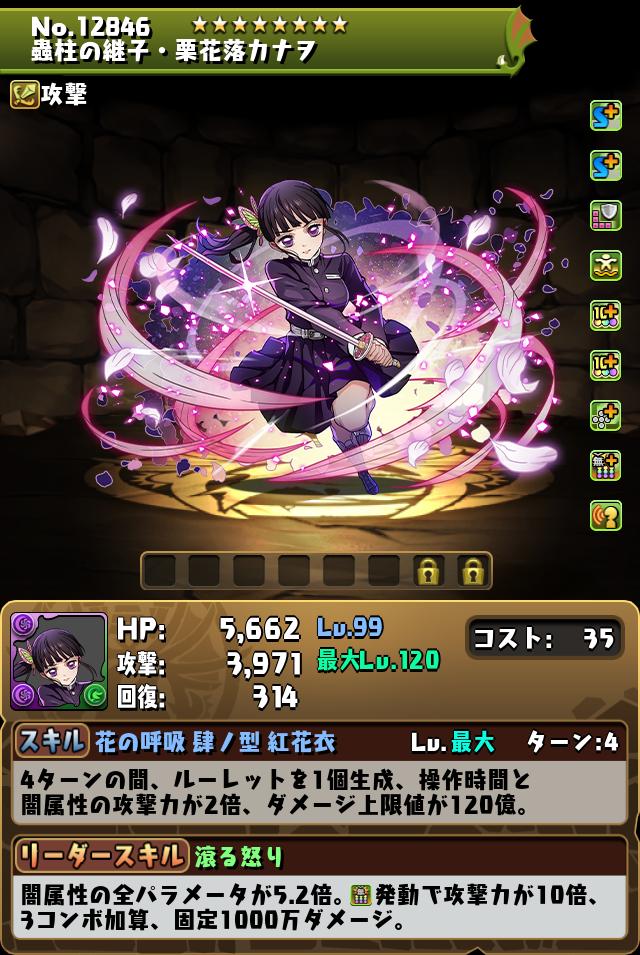Tap the skill voice awakening icon

605,513
